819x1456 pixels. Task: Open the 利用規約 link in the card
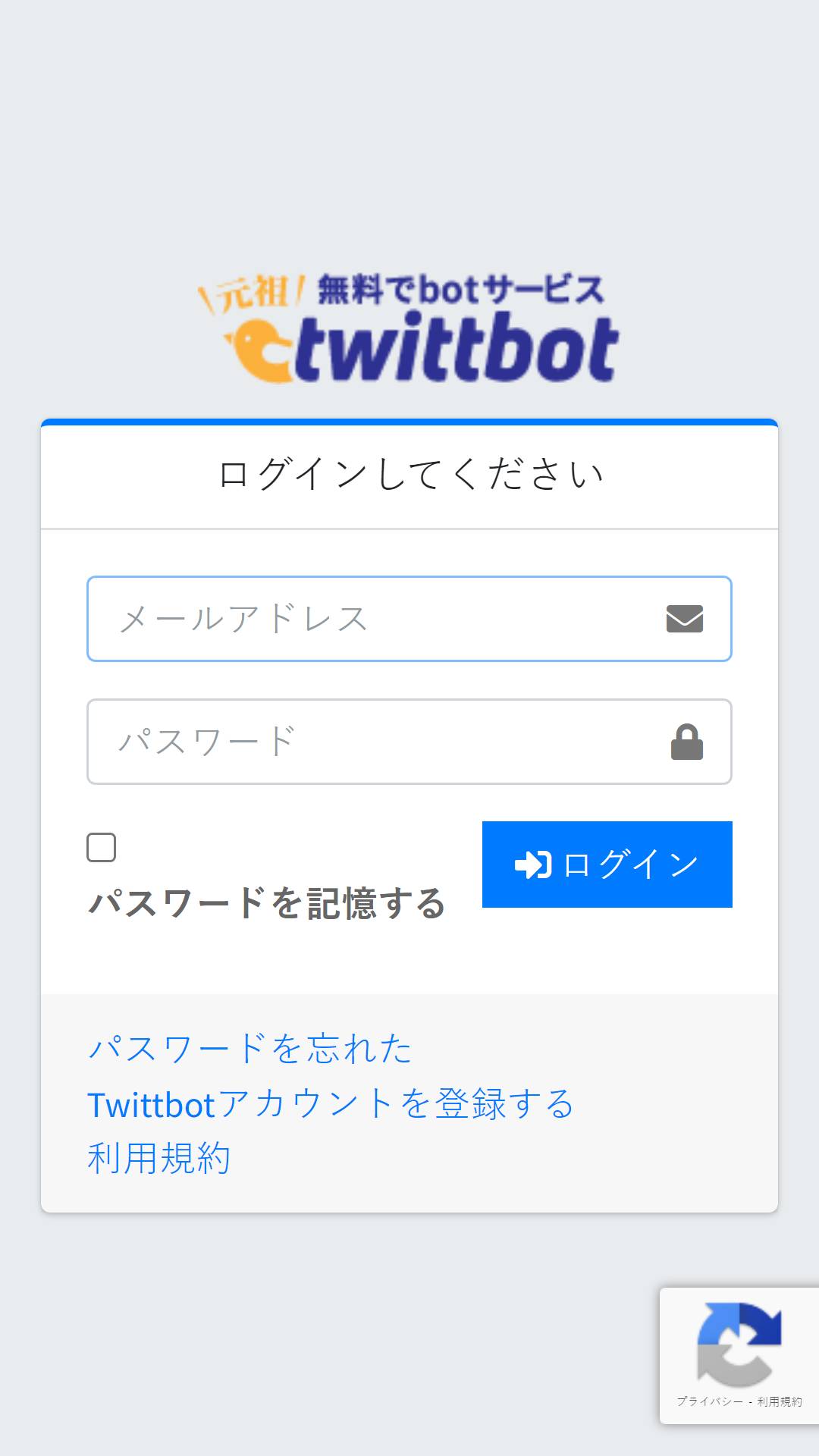[x=159, y=1159]
